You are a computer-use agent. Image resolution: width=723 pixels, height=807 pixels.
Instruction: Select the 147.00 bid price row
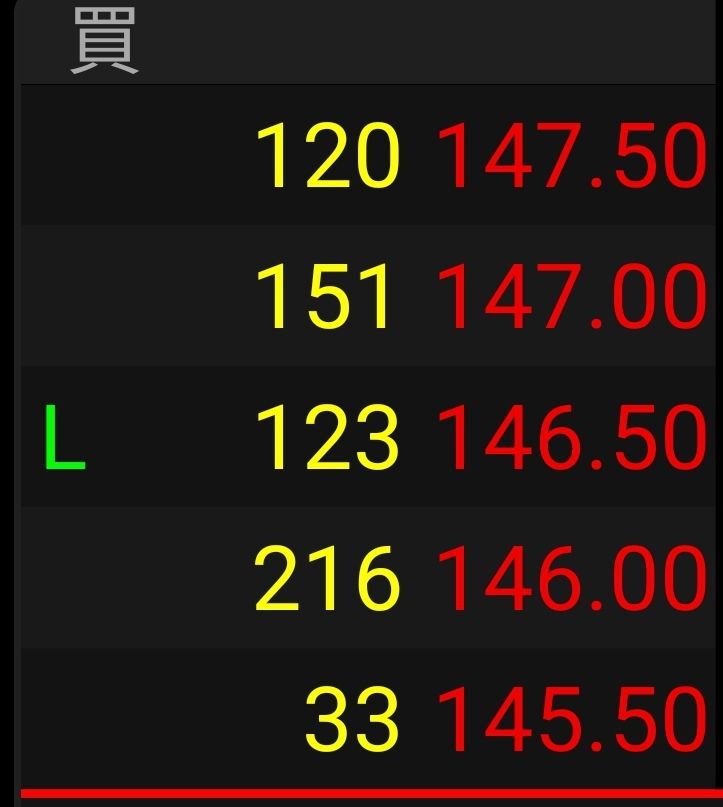571,297
